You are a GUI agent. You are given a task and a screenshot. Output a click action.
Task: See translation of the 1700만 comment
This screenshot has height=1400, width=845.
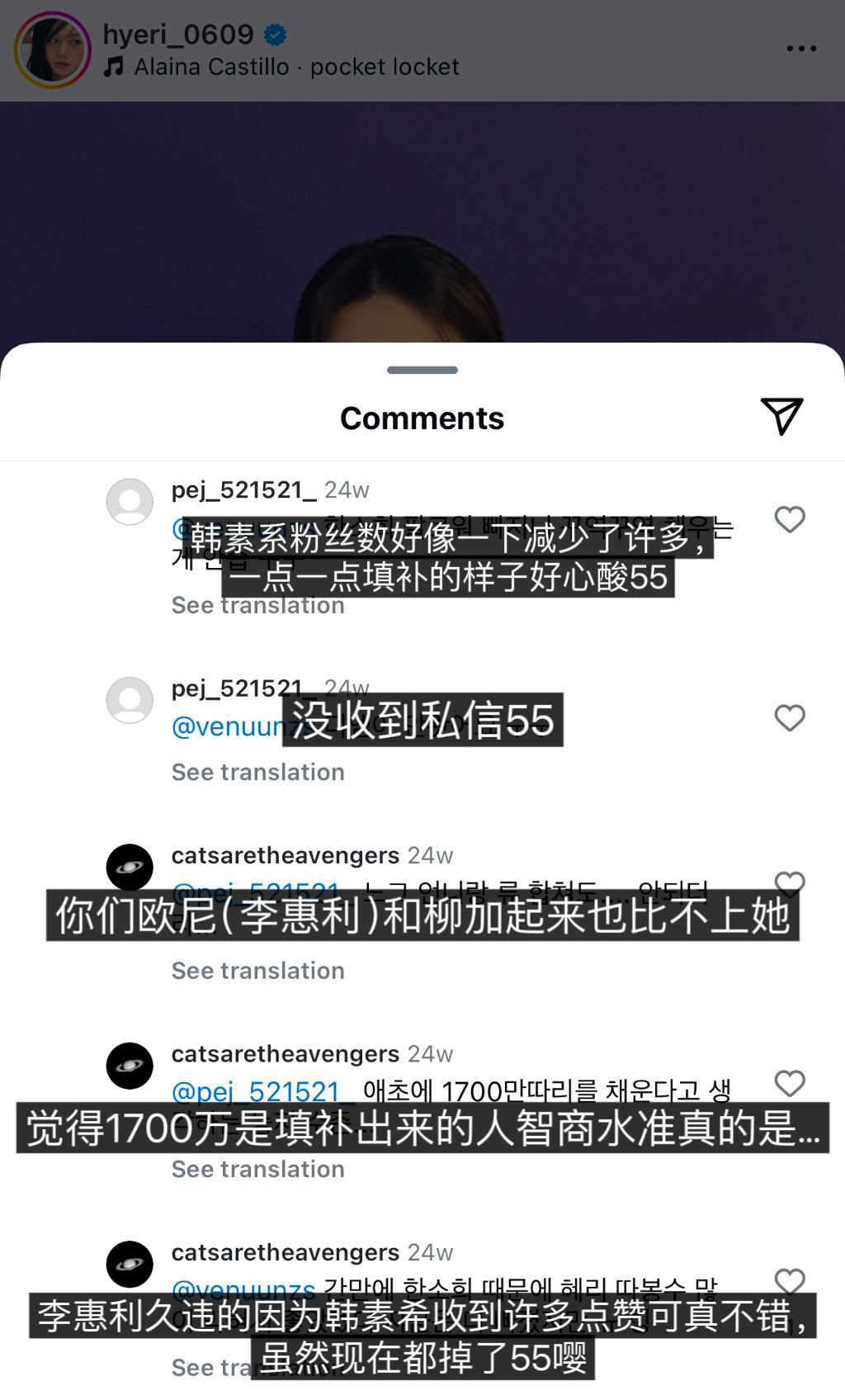[257, 1169]
